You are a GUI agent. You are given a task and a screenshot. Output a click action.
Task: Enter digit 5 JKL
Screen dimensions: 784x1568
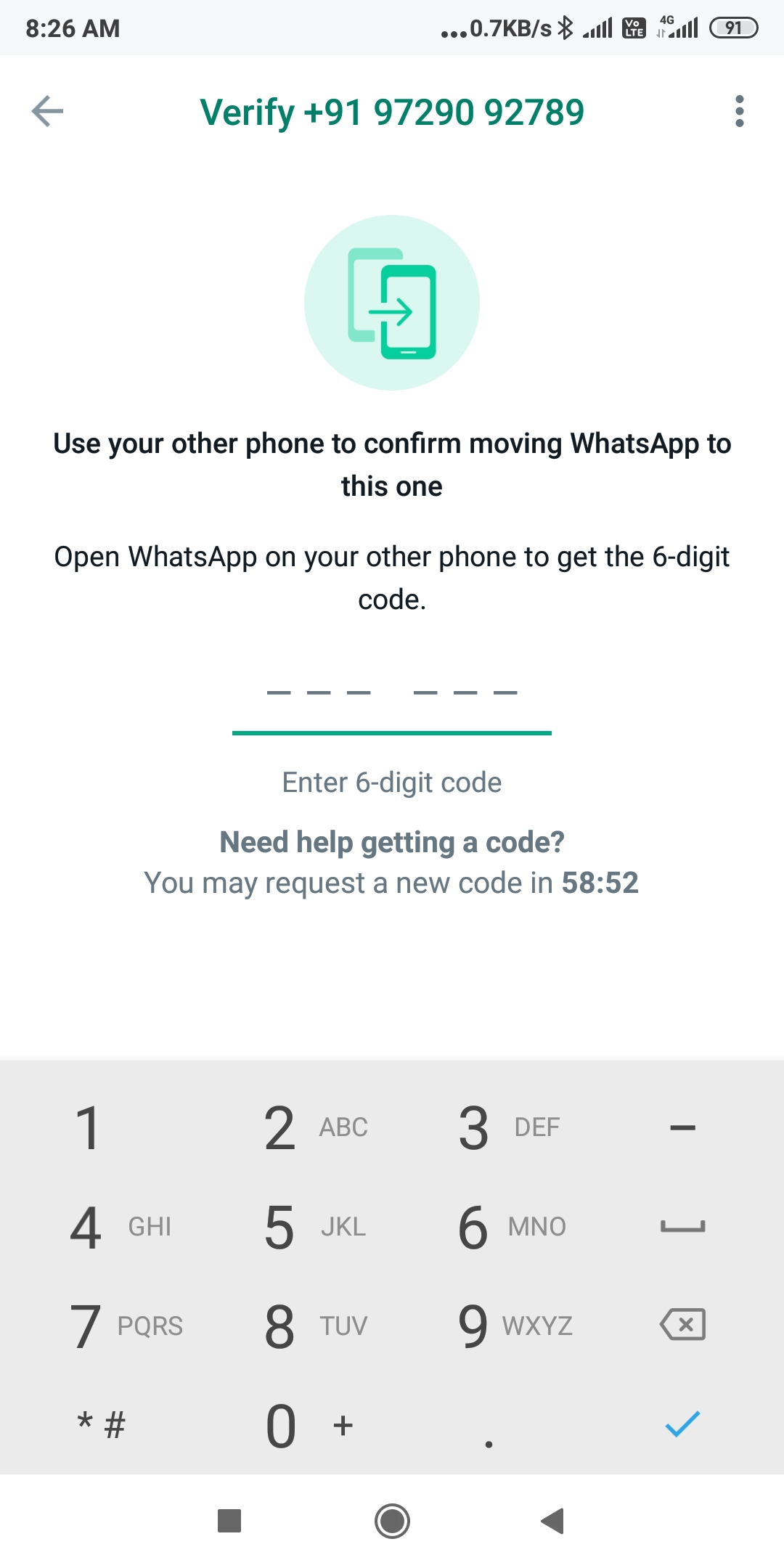click(294, 1227)
